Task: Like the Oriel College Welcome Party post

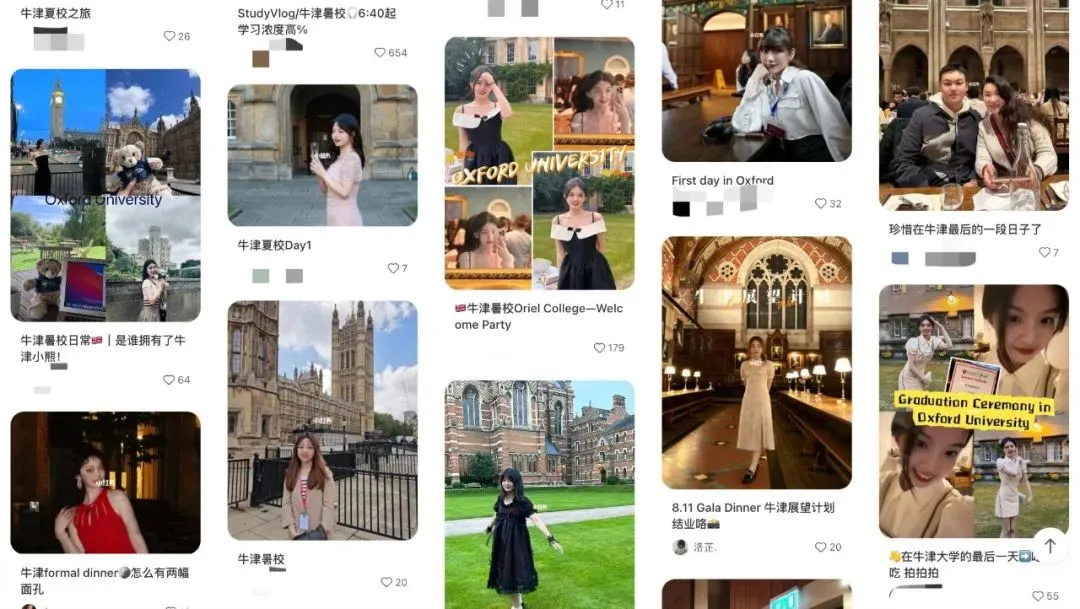Action: pyautogui.click(x=600, y=348)
